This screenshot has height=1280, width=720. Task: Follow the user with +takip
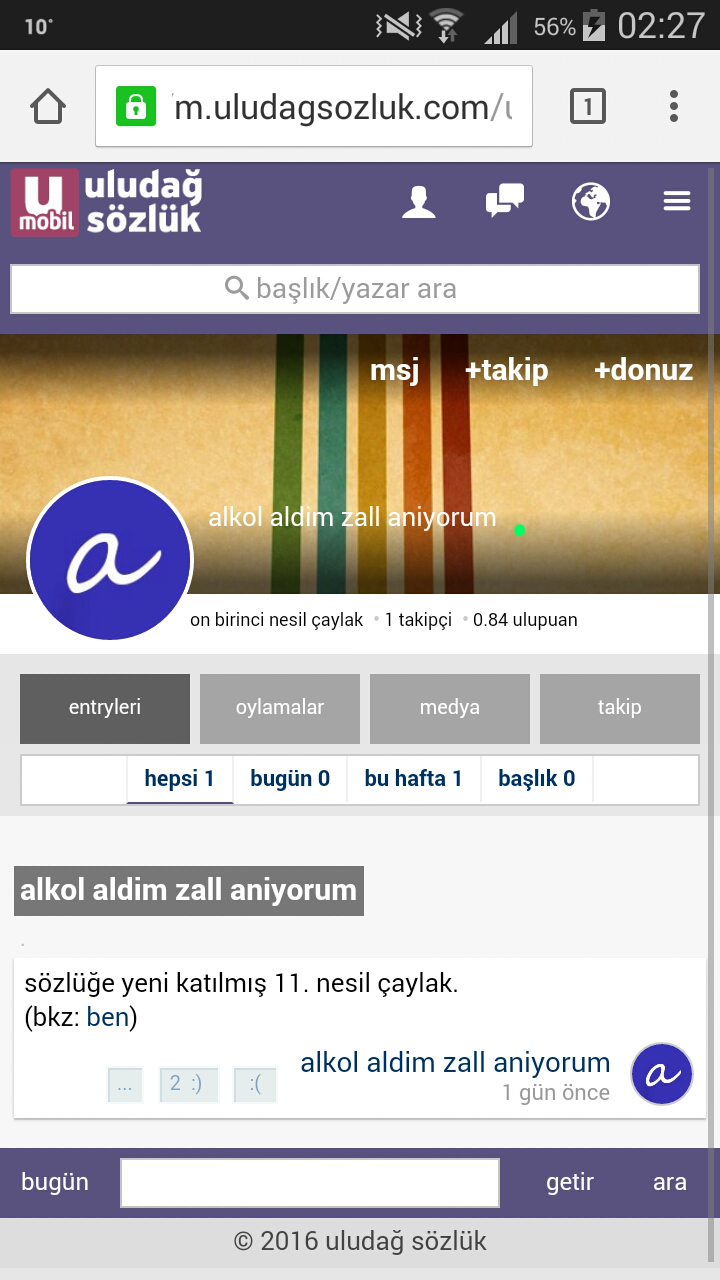point(506,370)
